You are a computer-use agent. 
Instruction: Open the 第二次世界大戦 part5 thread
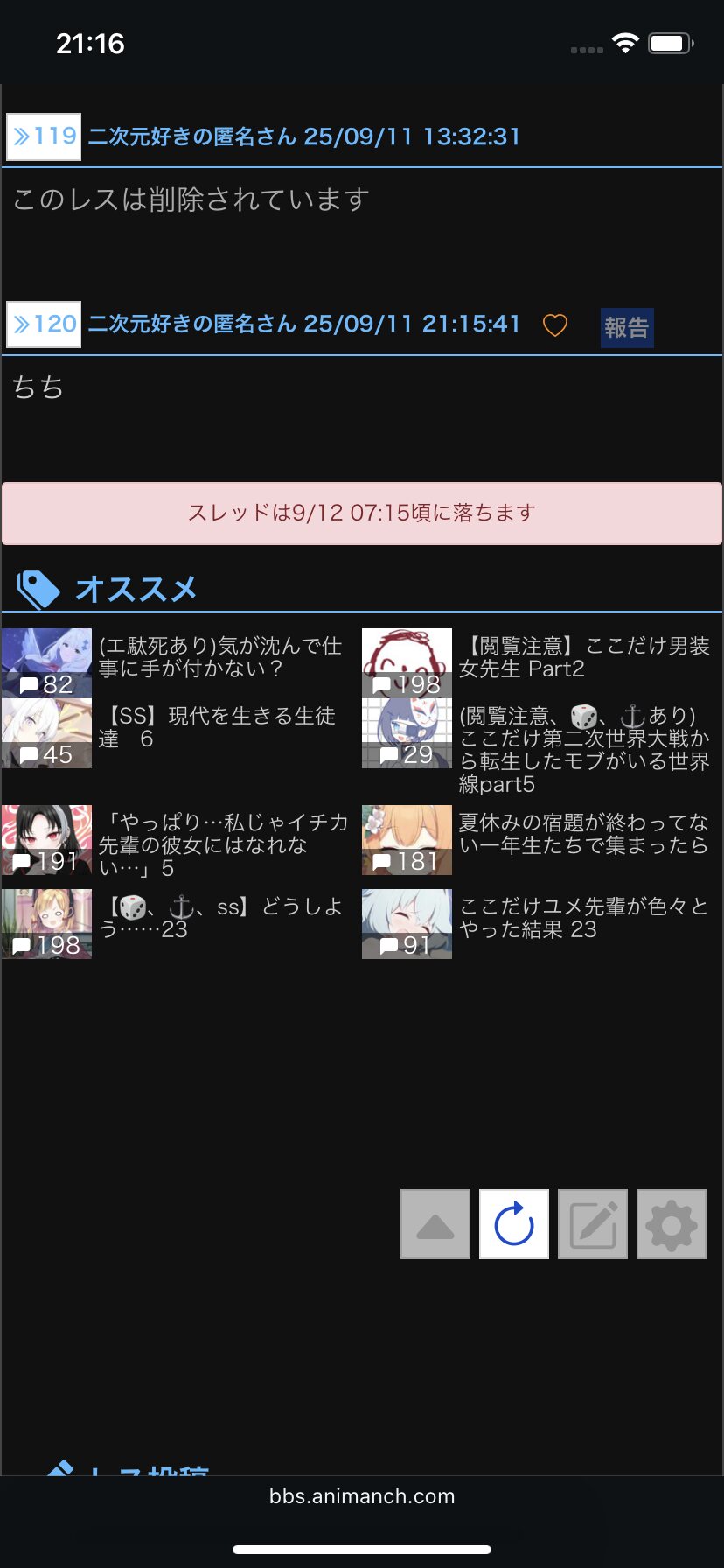(x=584, y=750)
